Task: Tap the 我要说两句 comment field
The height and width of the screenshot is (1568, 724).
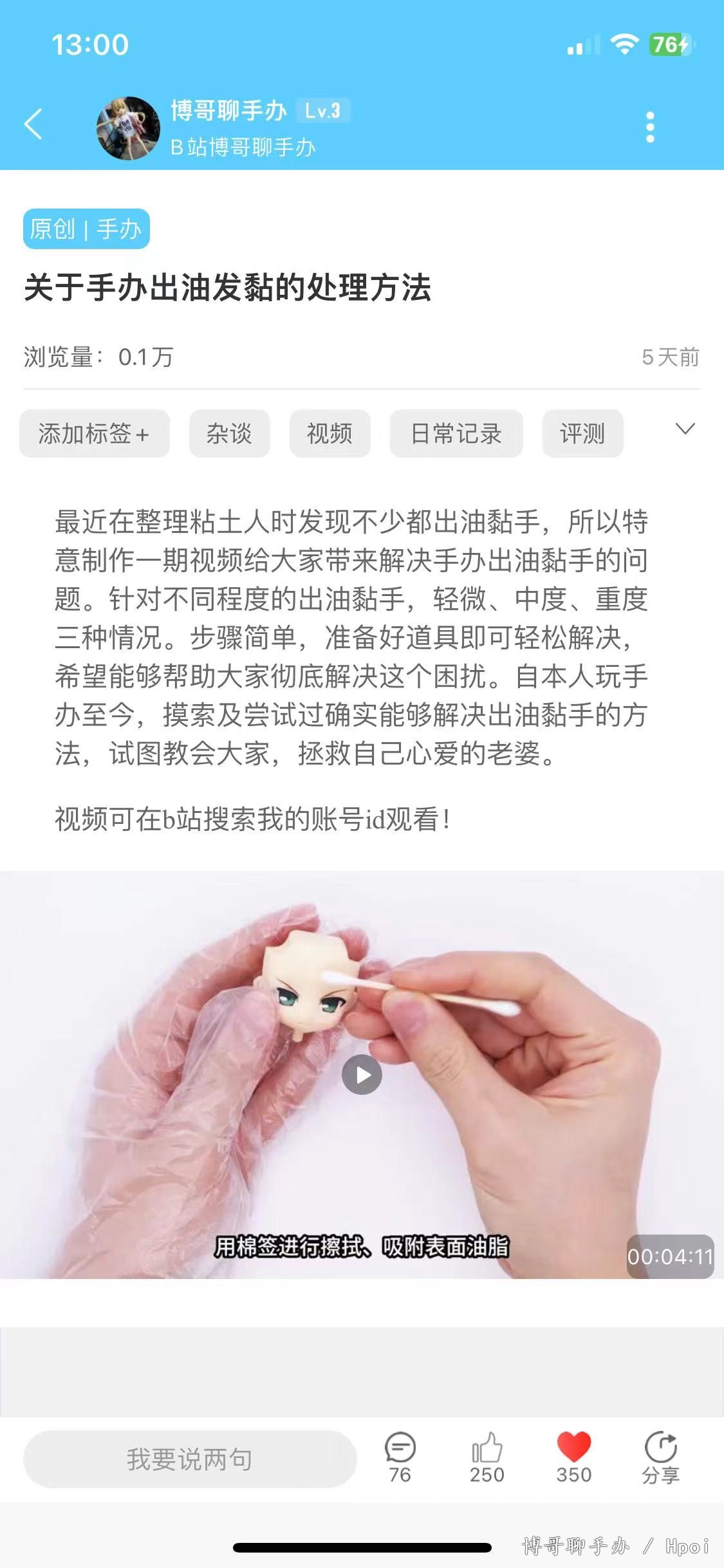Action: click(190, 1459)
